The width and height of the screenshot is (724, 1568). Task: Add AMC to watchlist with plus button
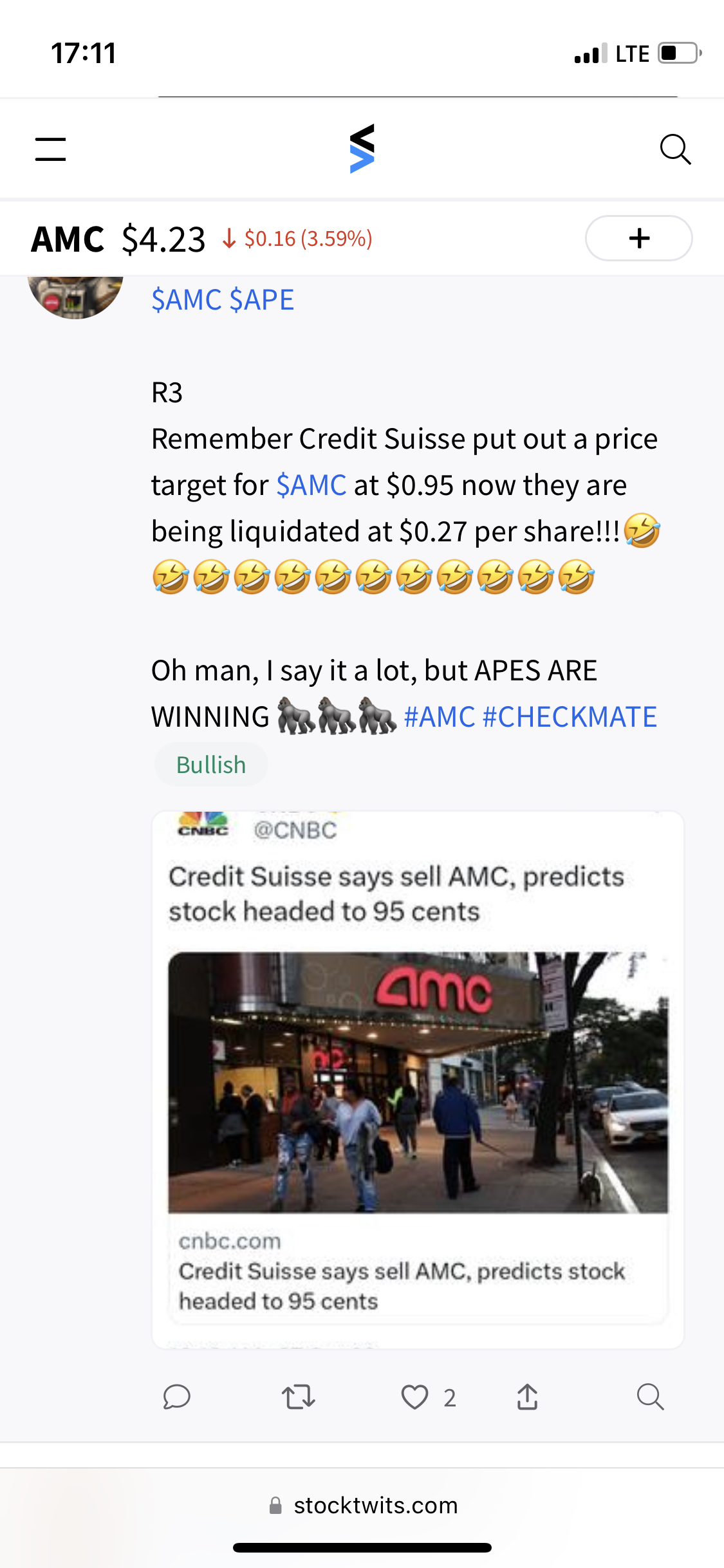pyautogui.click(x=638, y=238)
